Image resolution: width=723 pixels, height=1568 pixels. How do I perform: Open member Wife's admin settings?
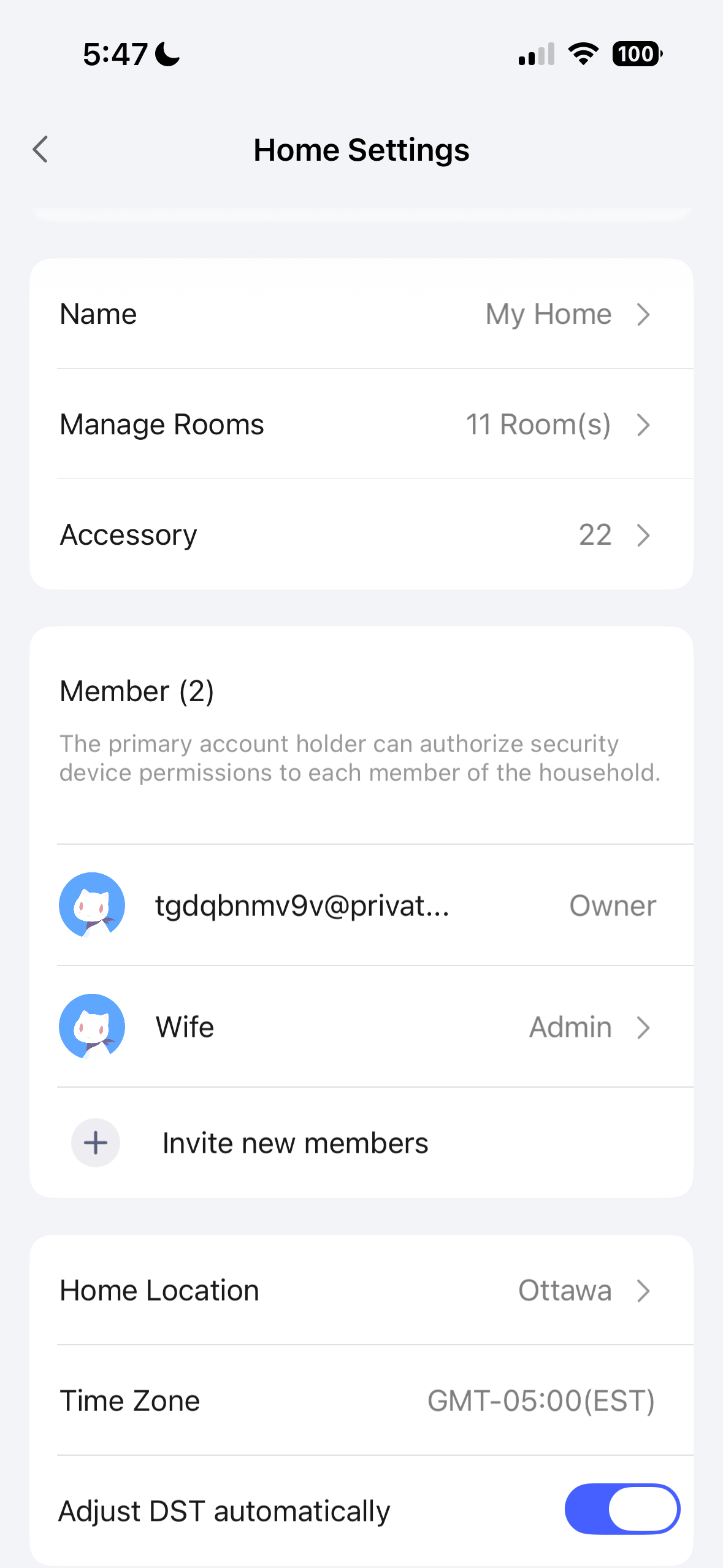(361, 1027)
